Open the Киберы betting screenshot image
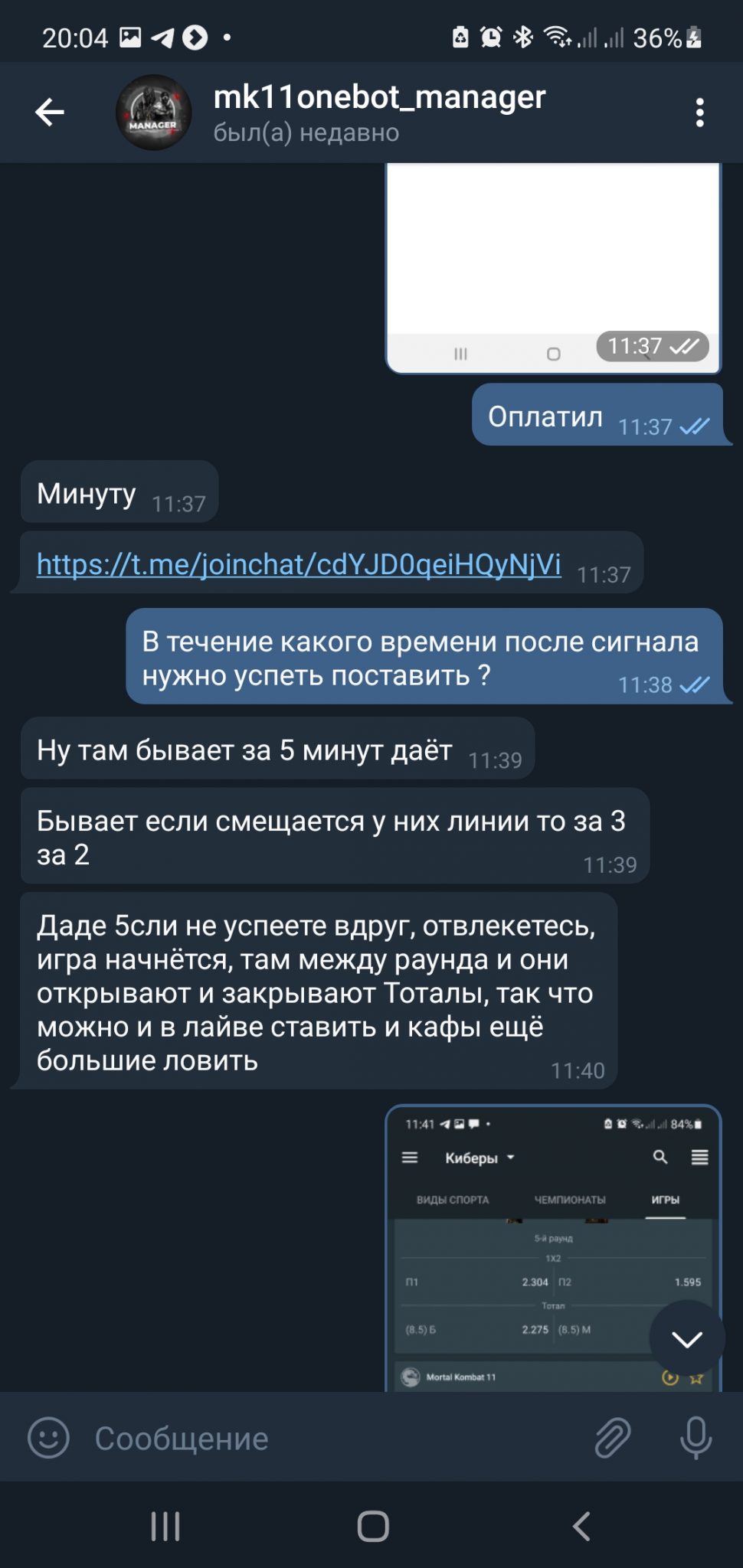 tap(554, 1248)
